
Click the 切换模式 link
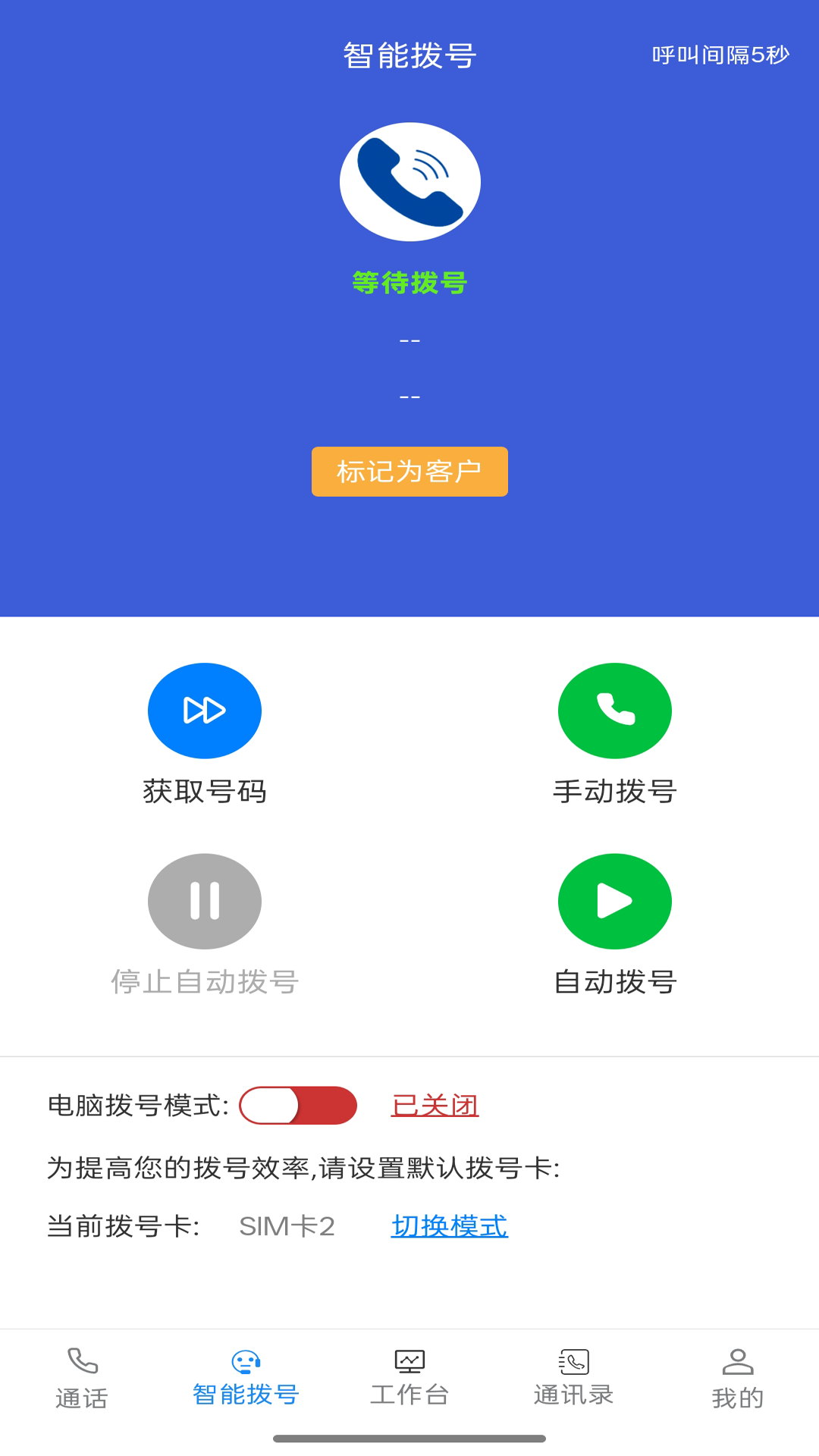tap(450, 1225)
